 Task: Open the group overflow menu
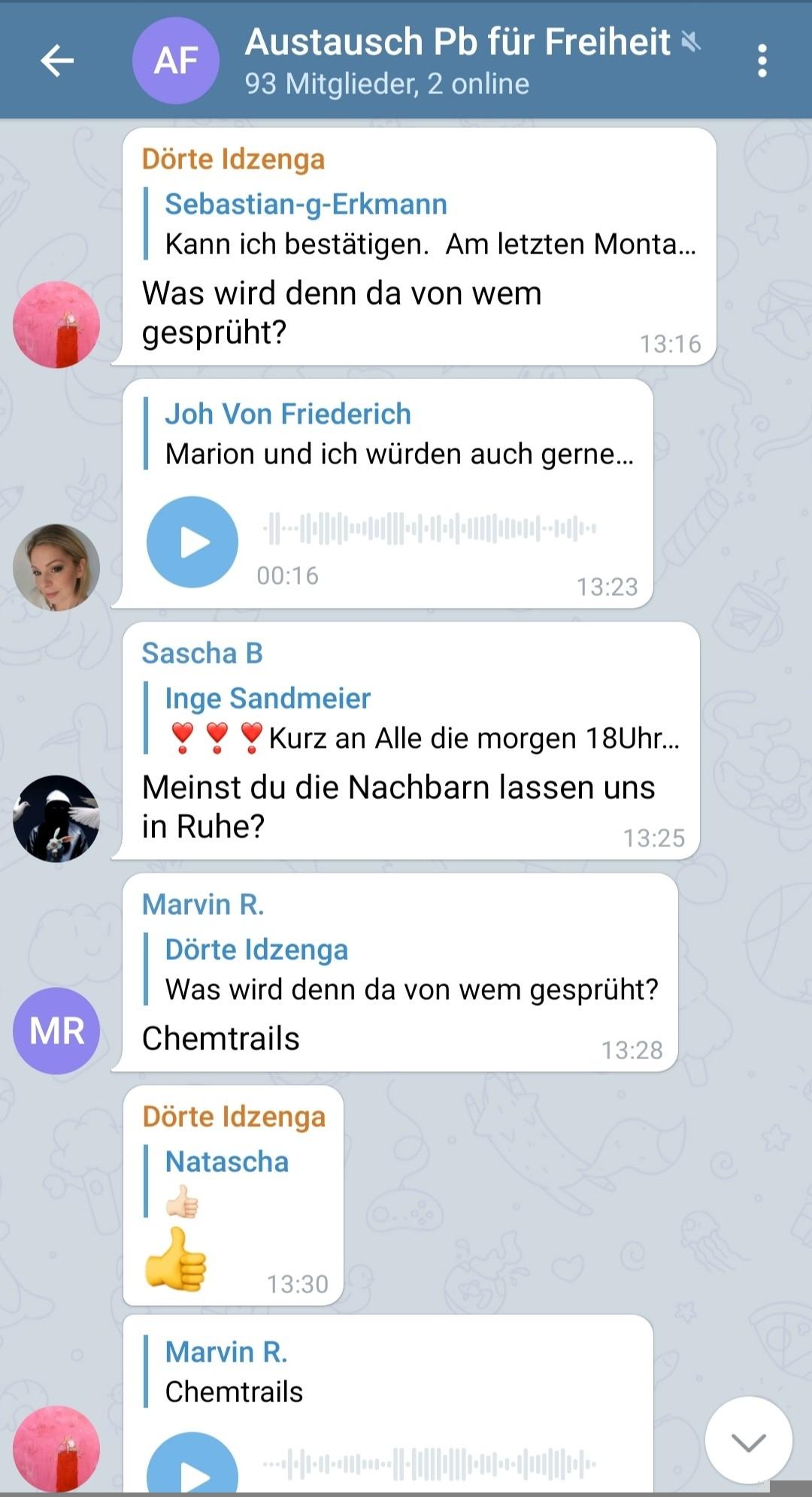click(762, 60)
